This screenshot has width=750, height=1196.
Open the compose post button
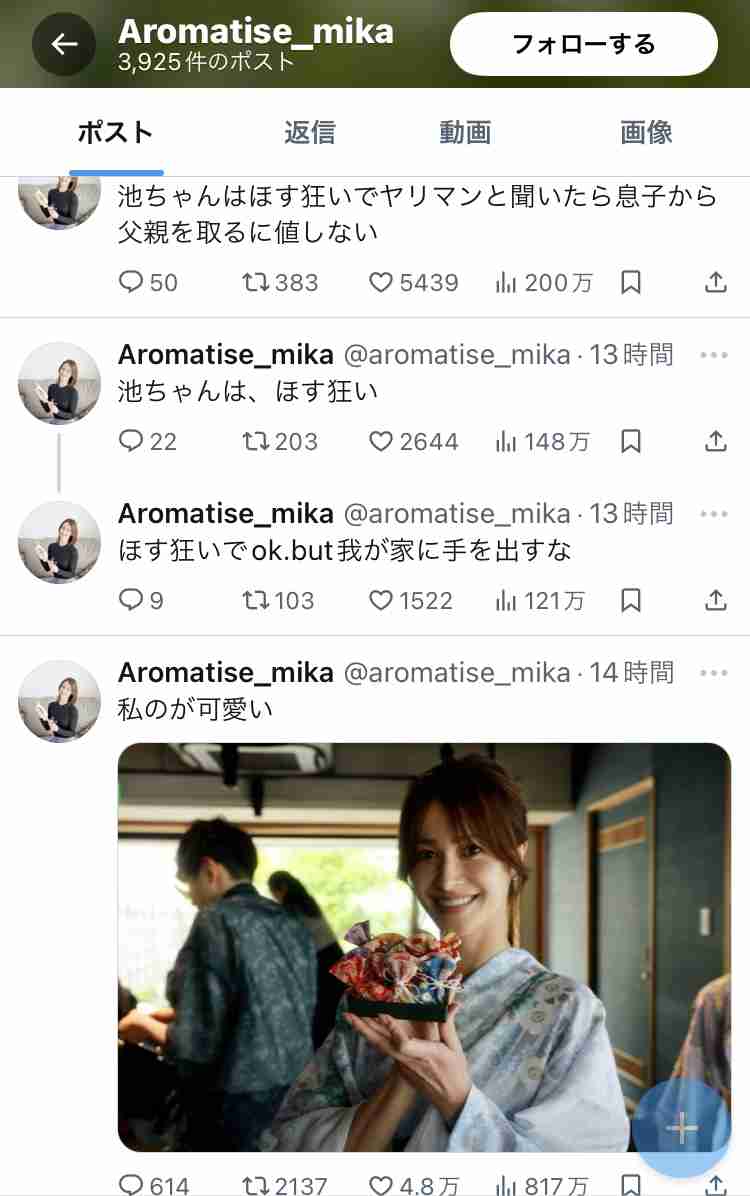click(x=681, y=1128)
